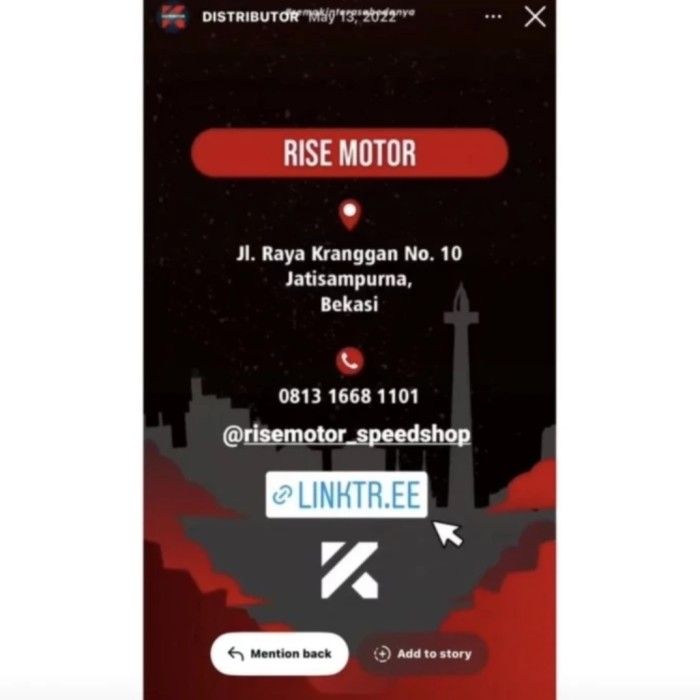Open the @risemotor_speedshop mention
Screen dimensions: 700x700
347,435
